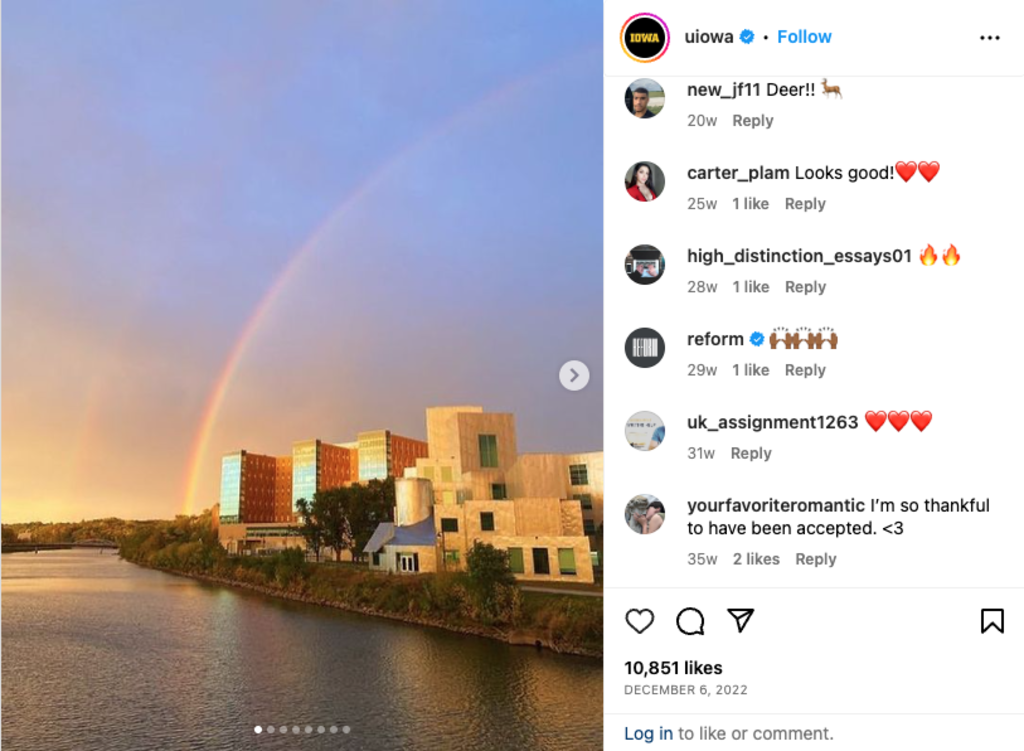Save the post with the bookmark icon
The width and height of the screenshot is (1024, 751).
click(991, 621)
